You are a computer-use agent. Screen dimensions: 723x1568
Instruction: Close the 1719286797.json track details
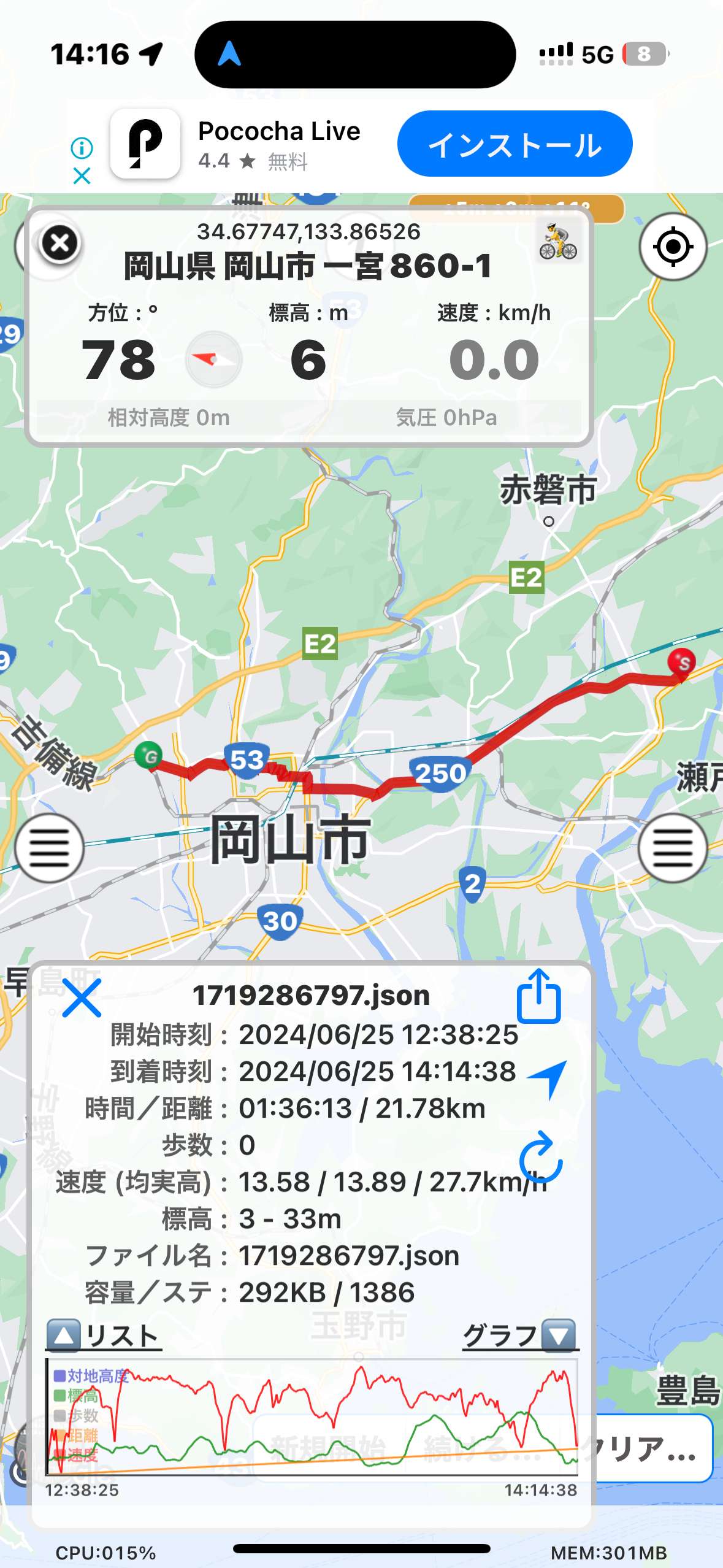(x=82, y=998)
